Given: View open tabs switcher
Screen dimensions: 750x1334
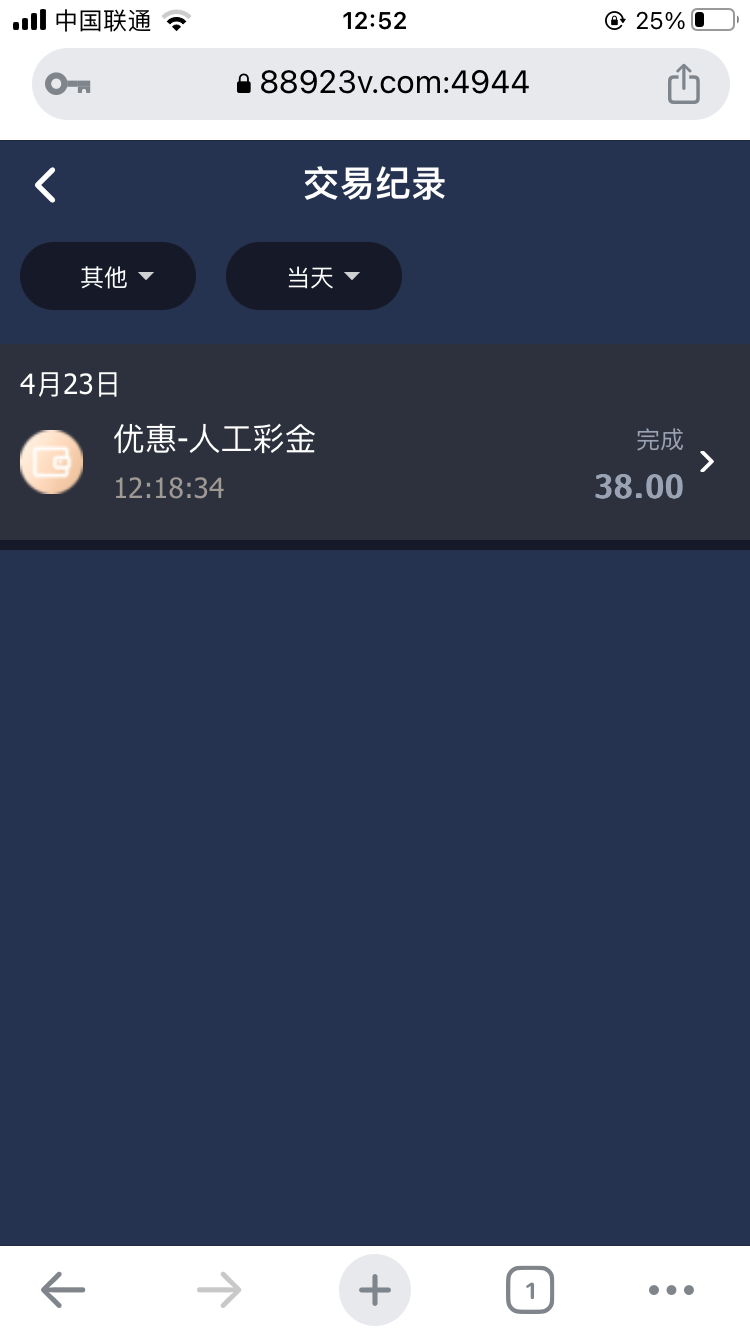Looking at the screenshot, I should pyautogui.click(x=530, y=1290).
